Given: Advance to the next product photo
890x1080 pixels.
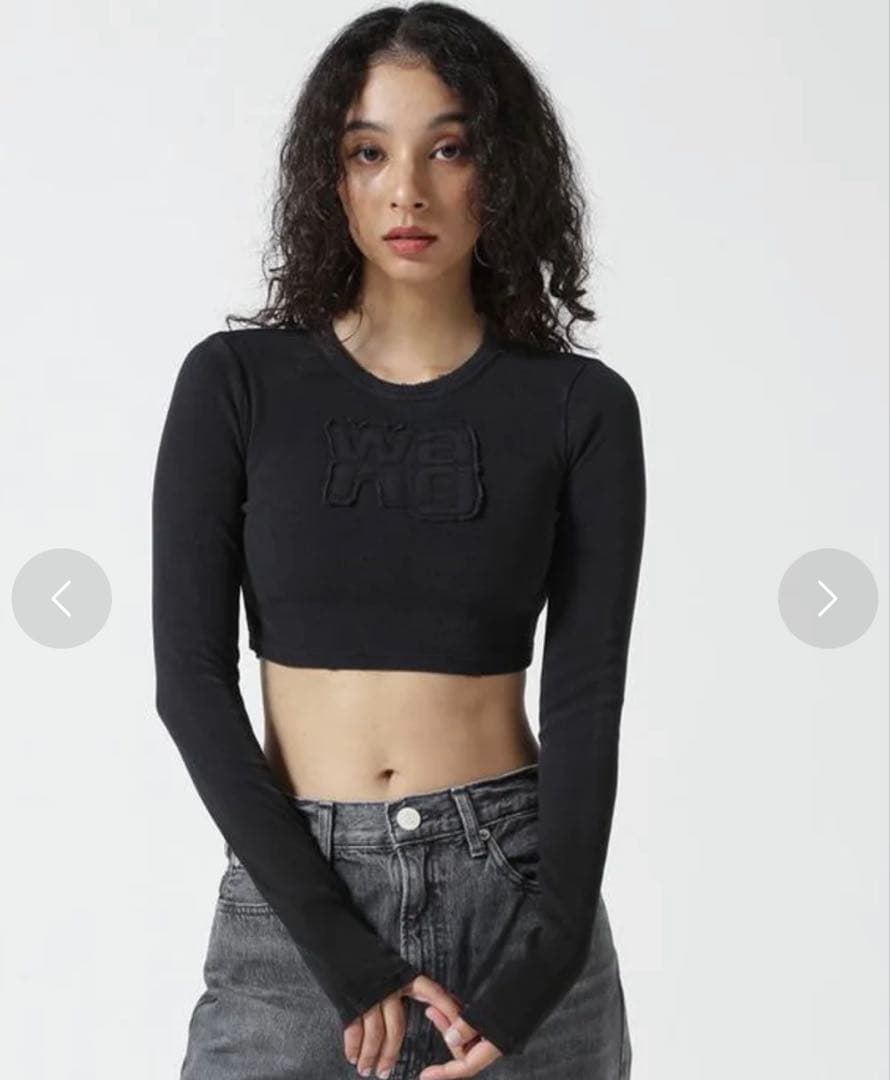Looking at the screenshot, I should point(827,598).
